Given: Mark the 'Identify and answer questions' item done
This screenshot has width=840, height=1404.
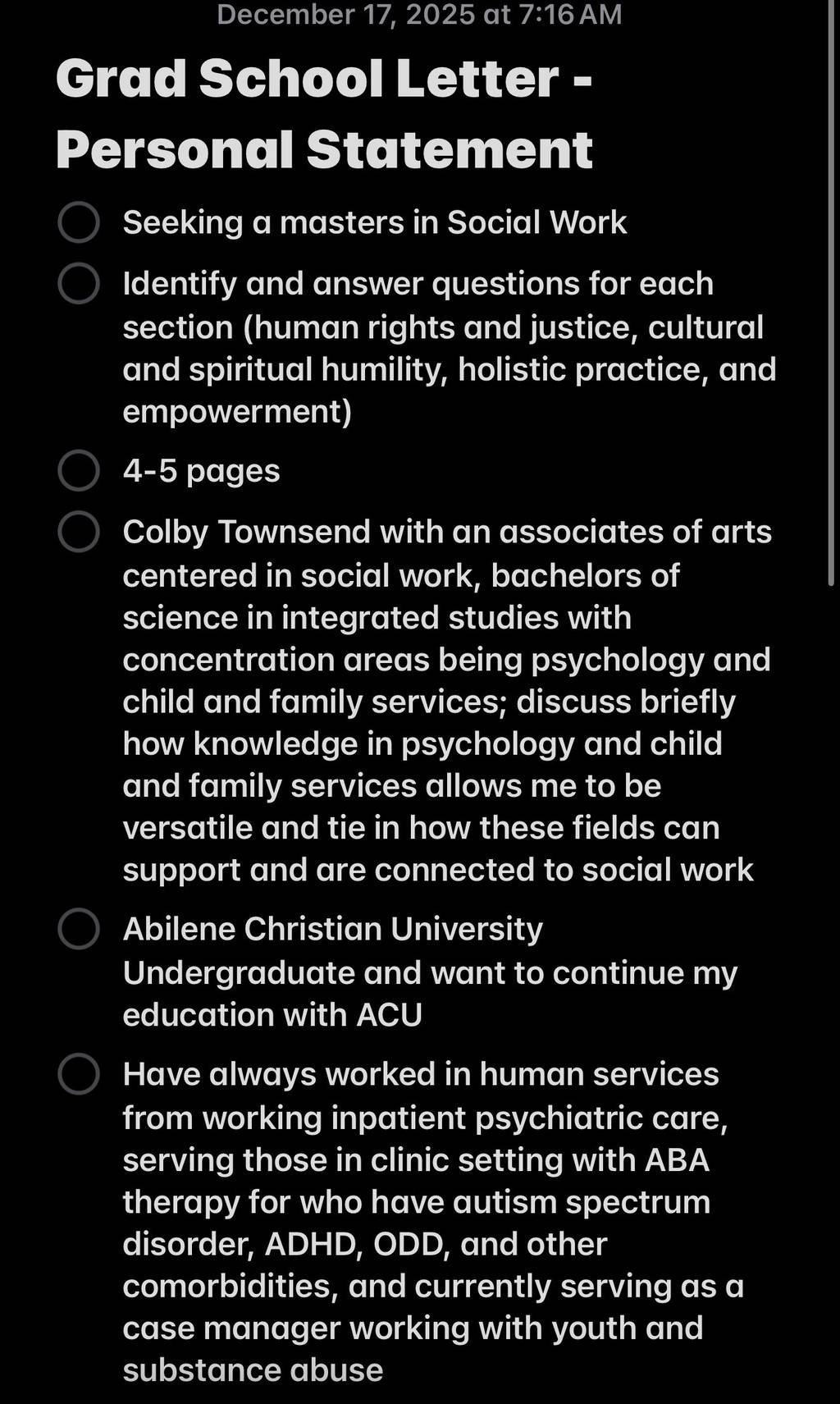Looking at the screenshot, I should click(79, 284).
